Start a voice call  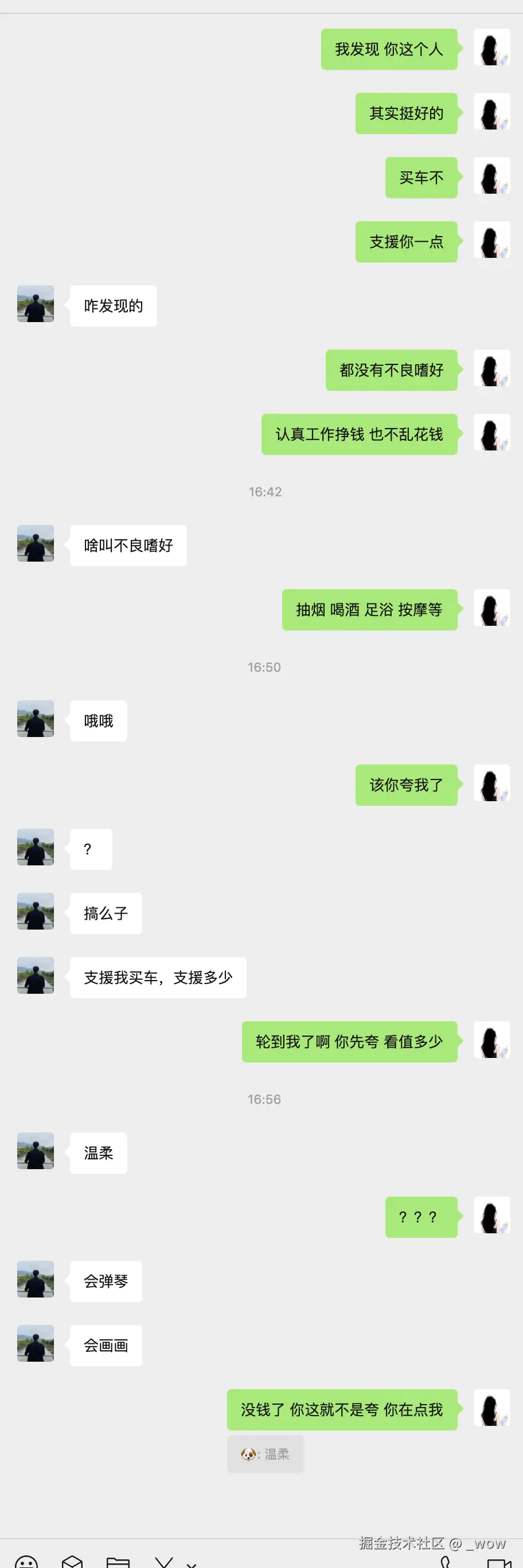click(x=446, y=1562)
